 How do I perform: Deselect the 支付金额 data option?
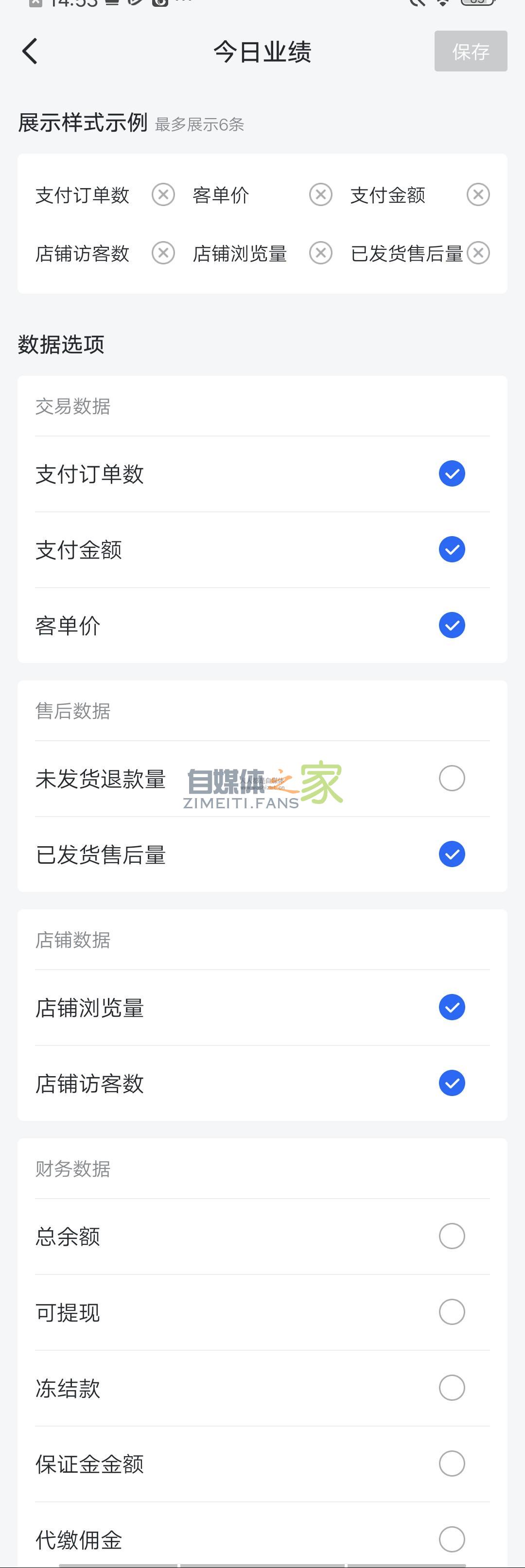[451, 549]
